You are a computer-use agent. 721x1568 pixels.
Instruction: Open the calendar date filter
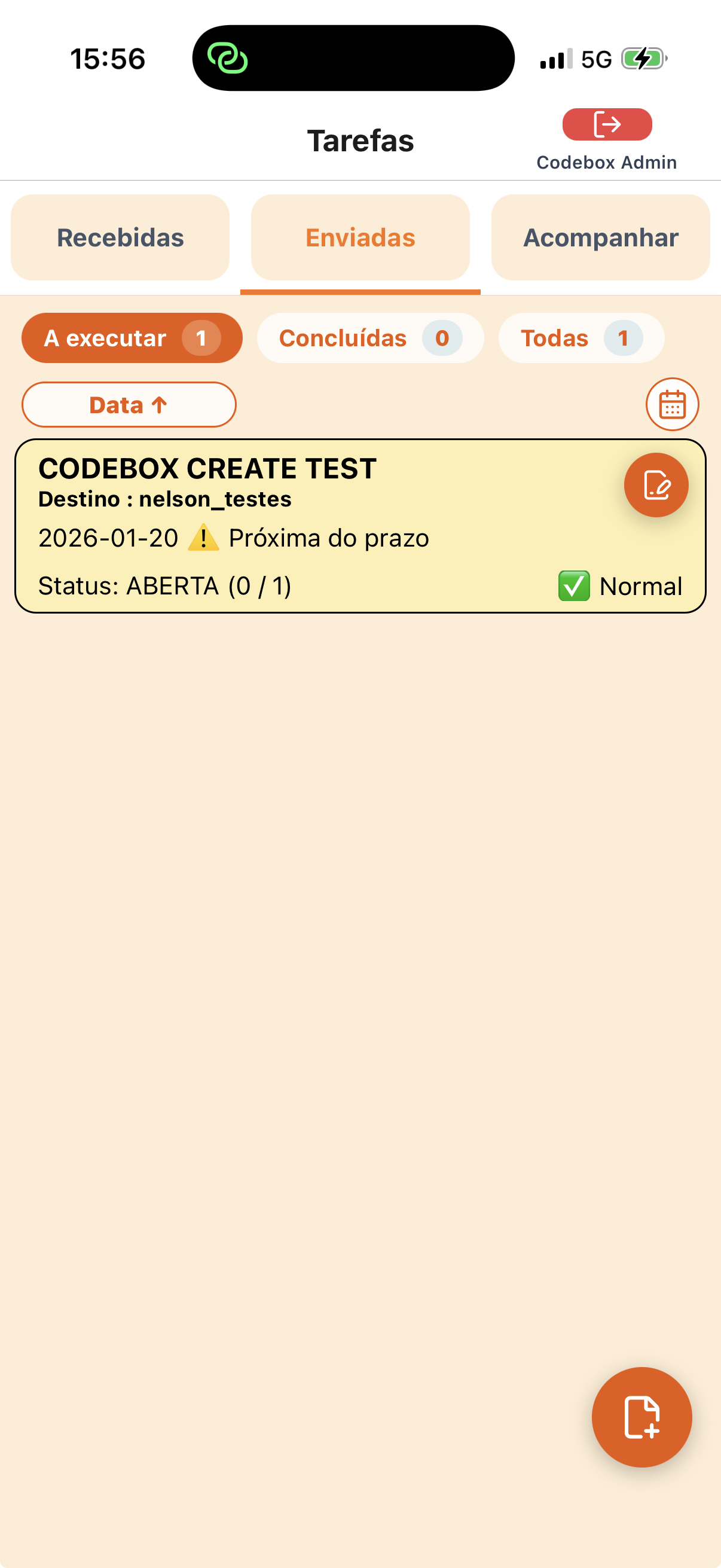672,404
